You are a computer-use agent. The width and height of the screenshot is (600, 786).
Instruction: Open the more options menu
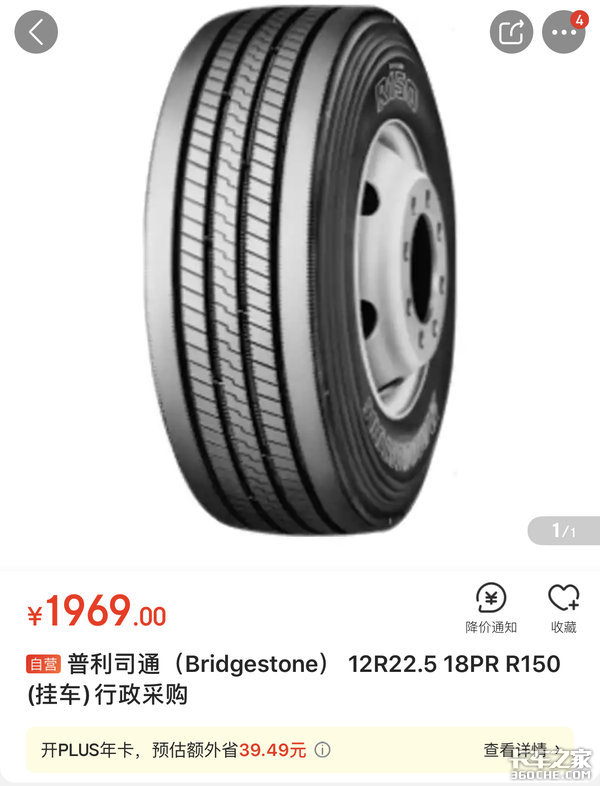[563, 33]
